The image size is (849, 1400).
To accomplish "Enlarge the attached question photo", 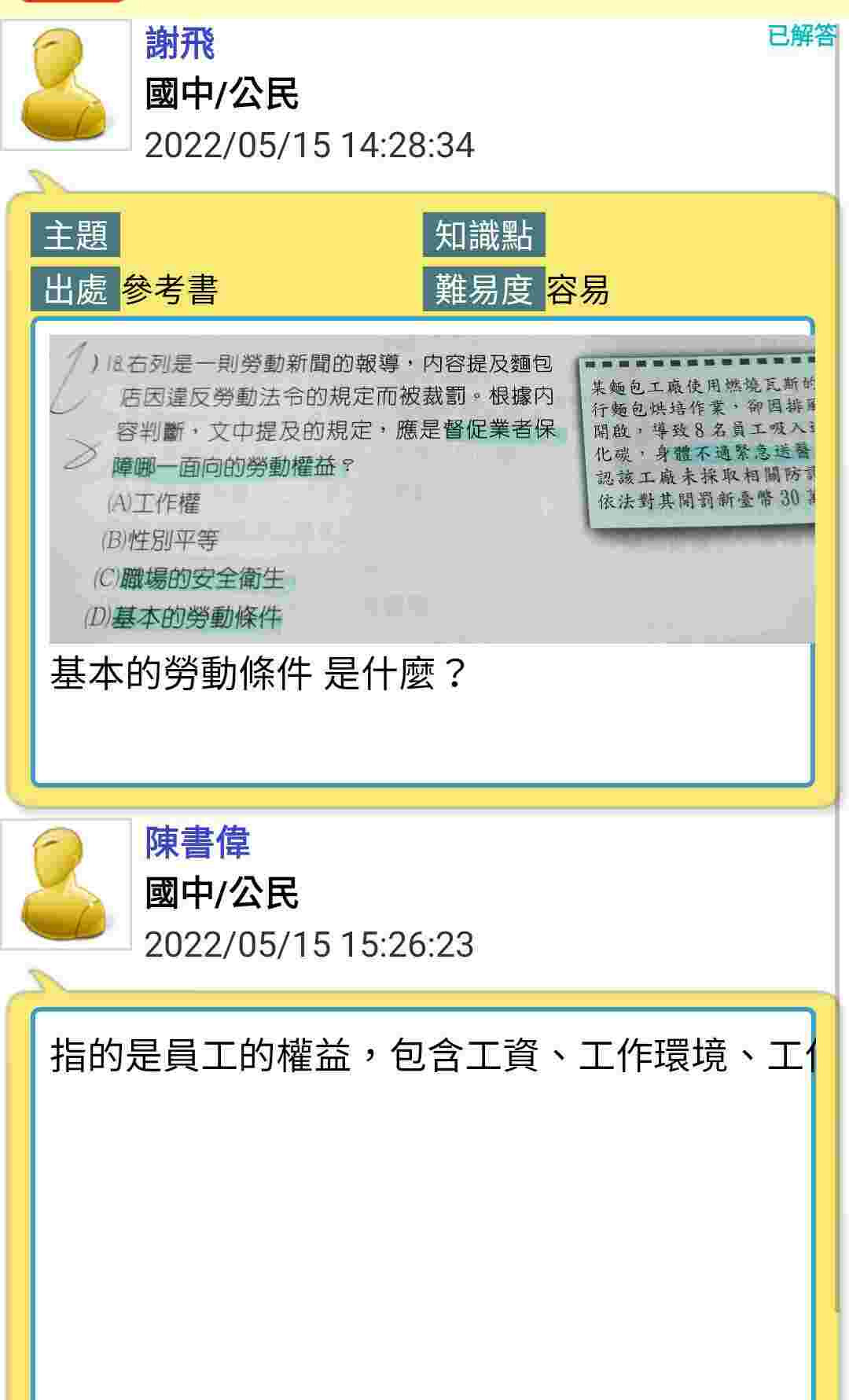I will pyautogui.click(x=432, y=489).
